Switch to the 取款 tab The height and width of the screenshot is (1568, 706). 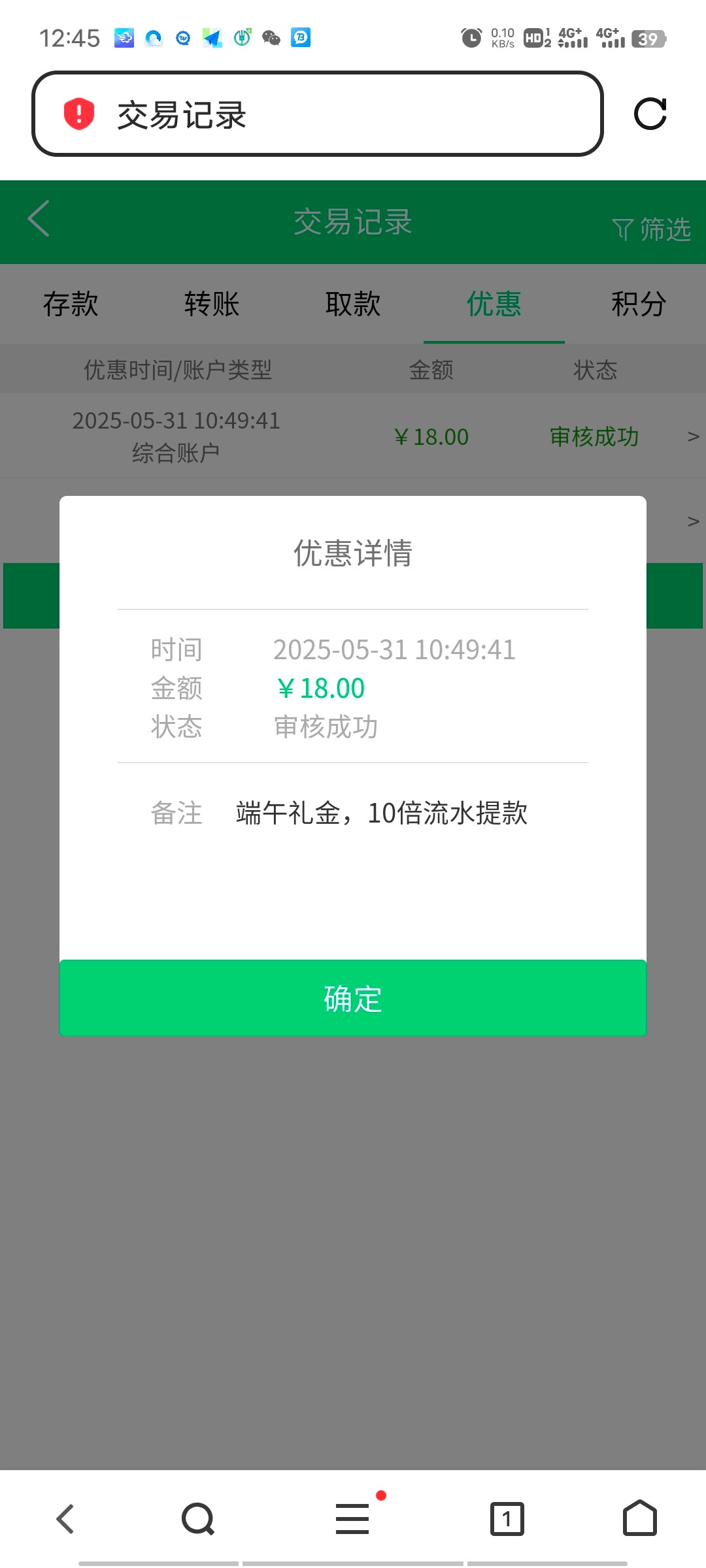[353, 304]
